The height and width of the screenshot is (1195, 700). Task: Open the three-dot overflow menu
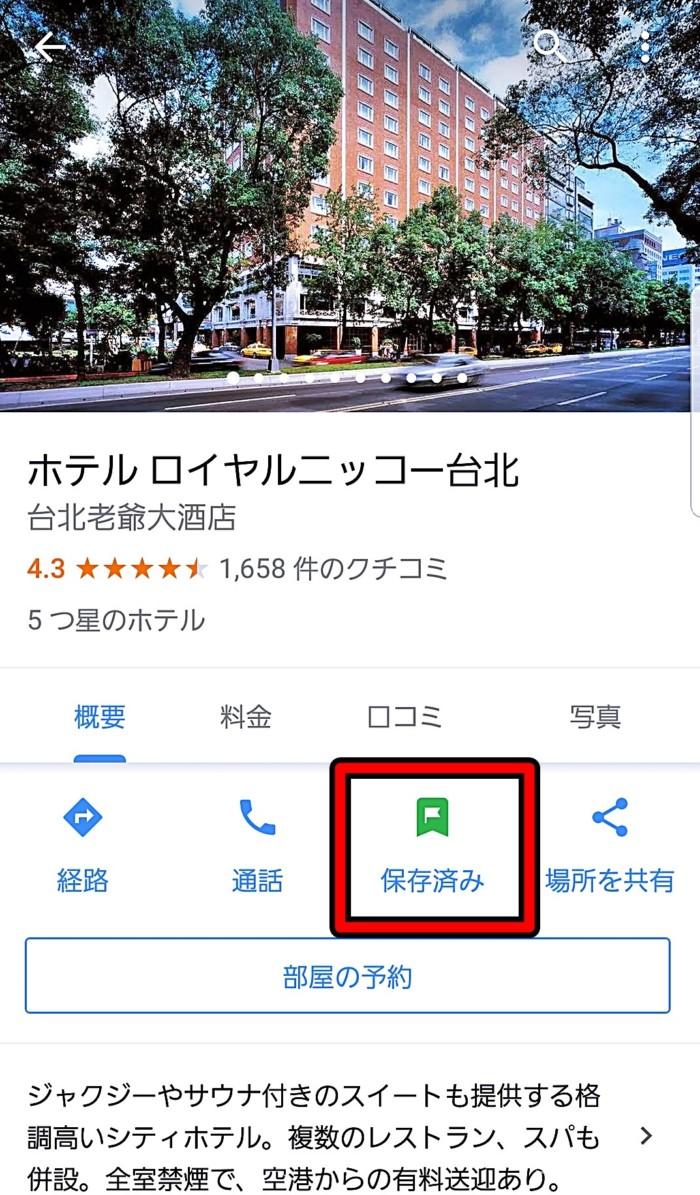(645, 46)
